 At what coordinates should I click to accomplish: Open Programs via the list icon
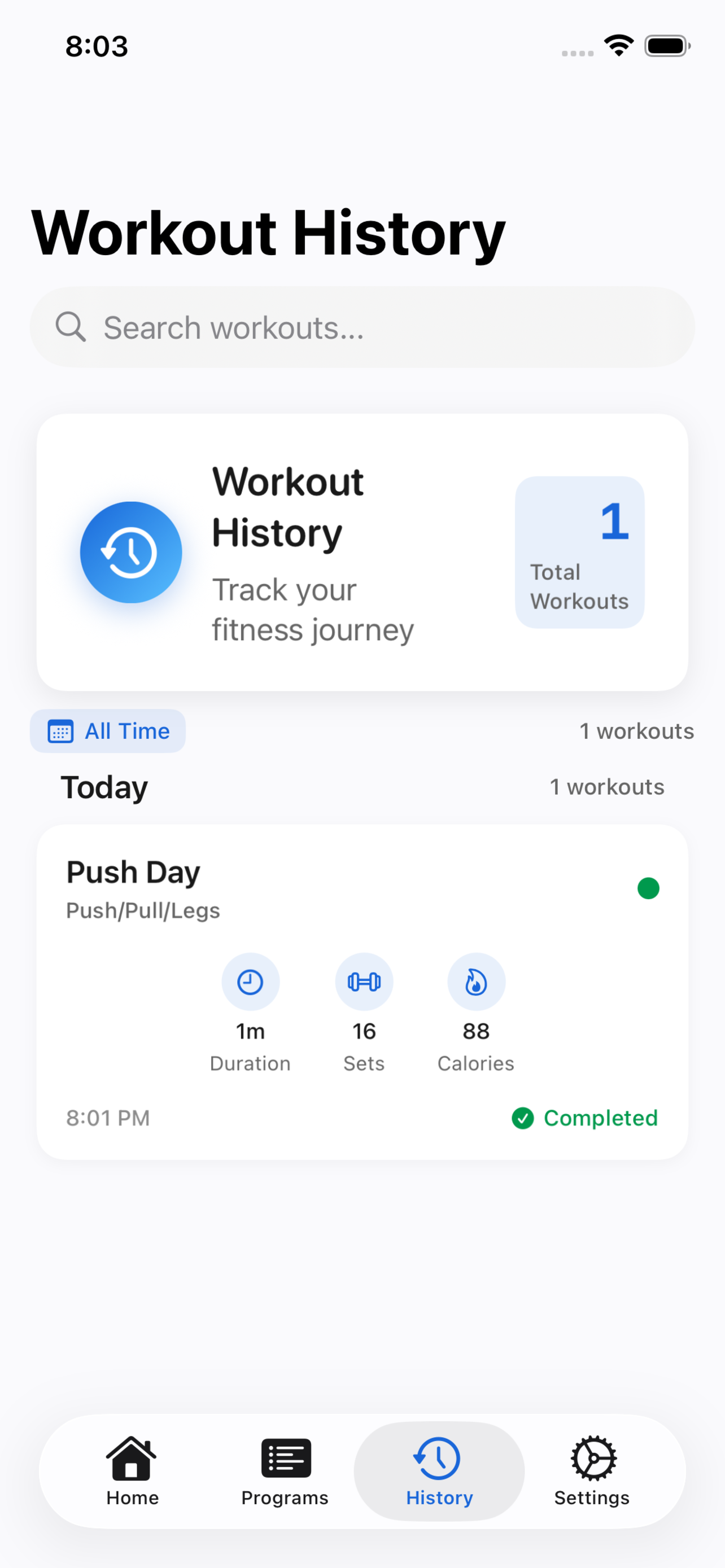[x=285, y=1457]
